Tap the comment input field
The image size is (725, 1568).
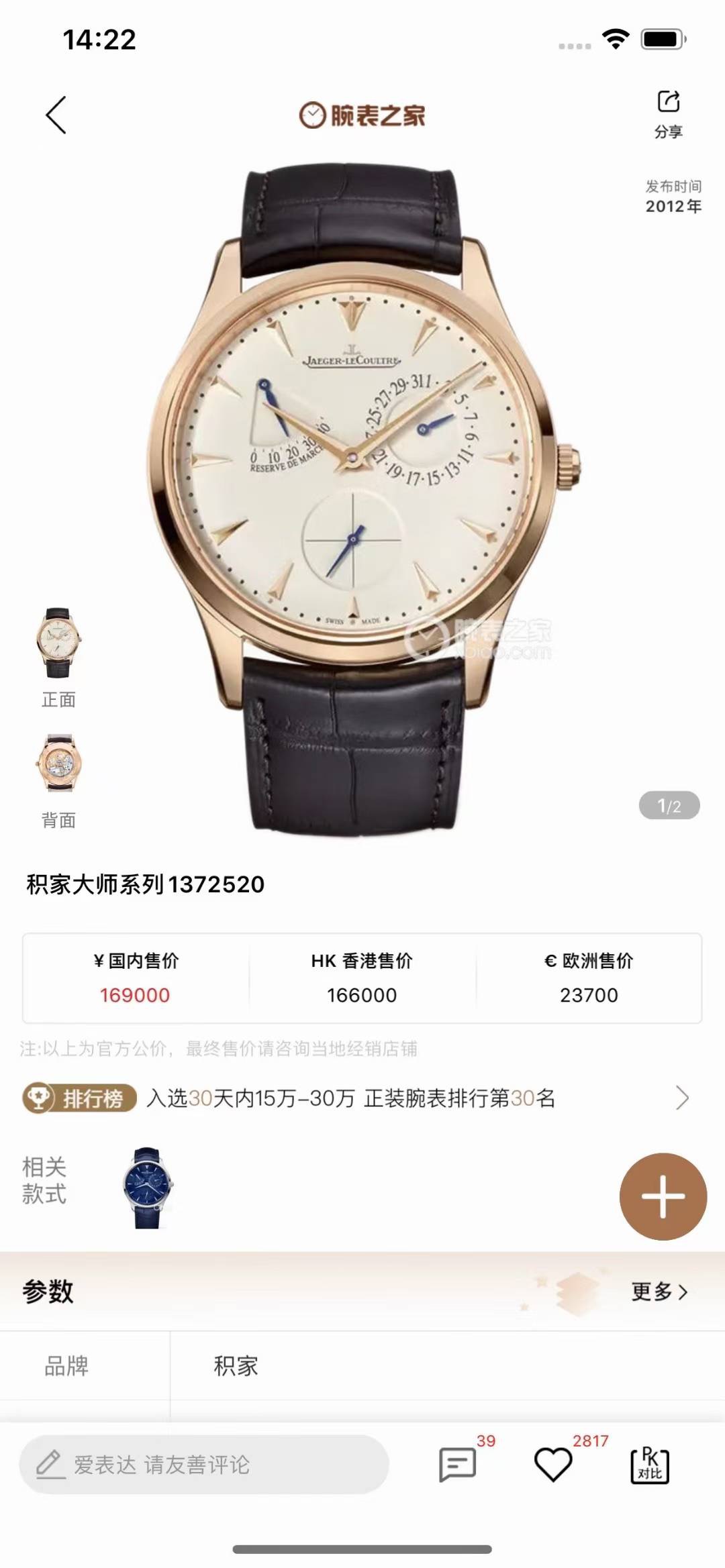click(x=203, y=1465)
